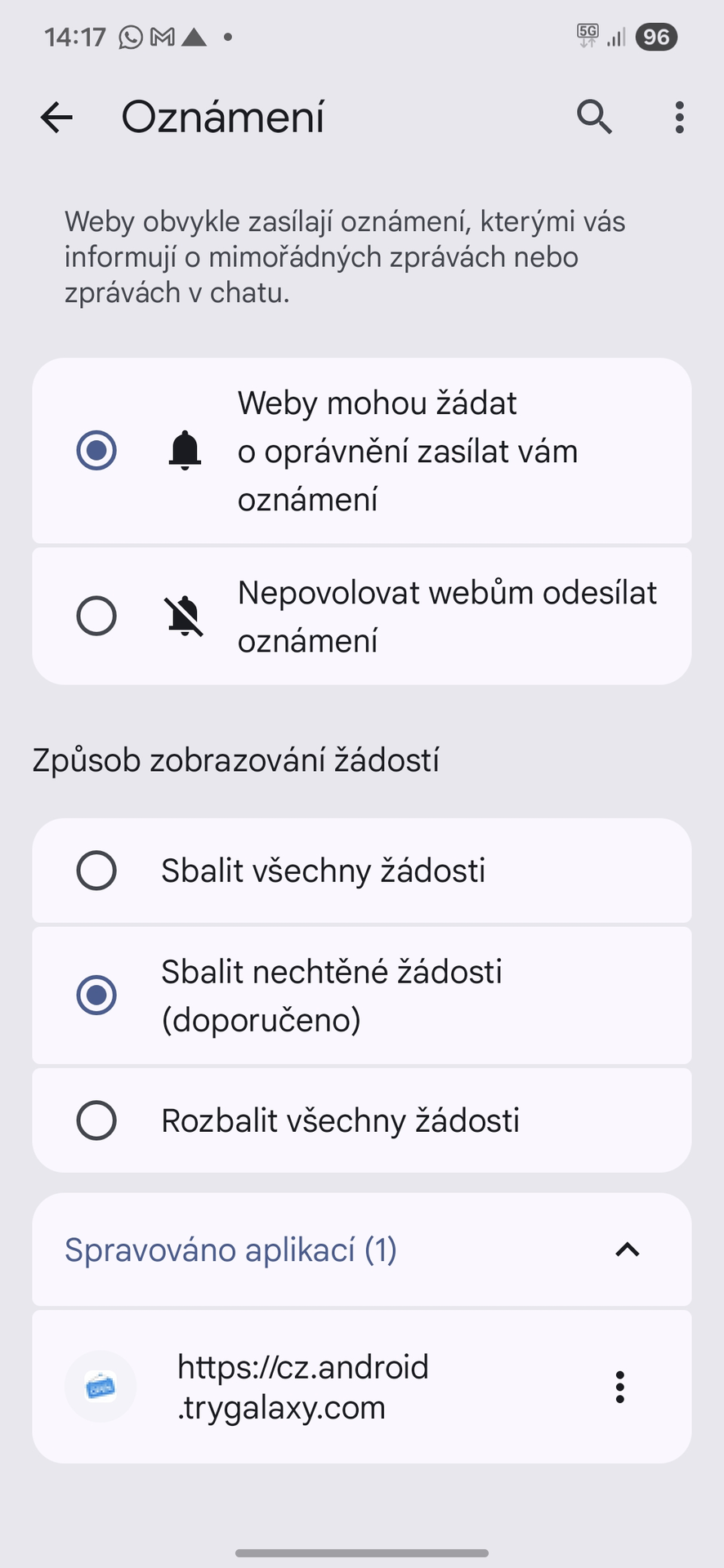
Task: Open more options for cz.android.trygalaxy.com
Action: tap(620, 1387)
